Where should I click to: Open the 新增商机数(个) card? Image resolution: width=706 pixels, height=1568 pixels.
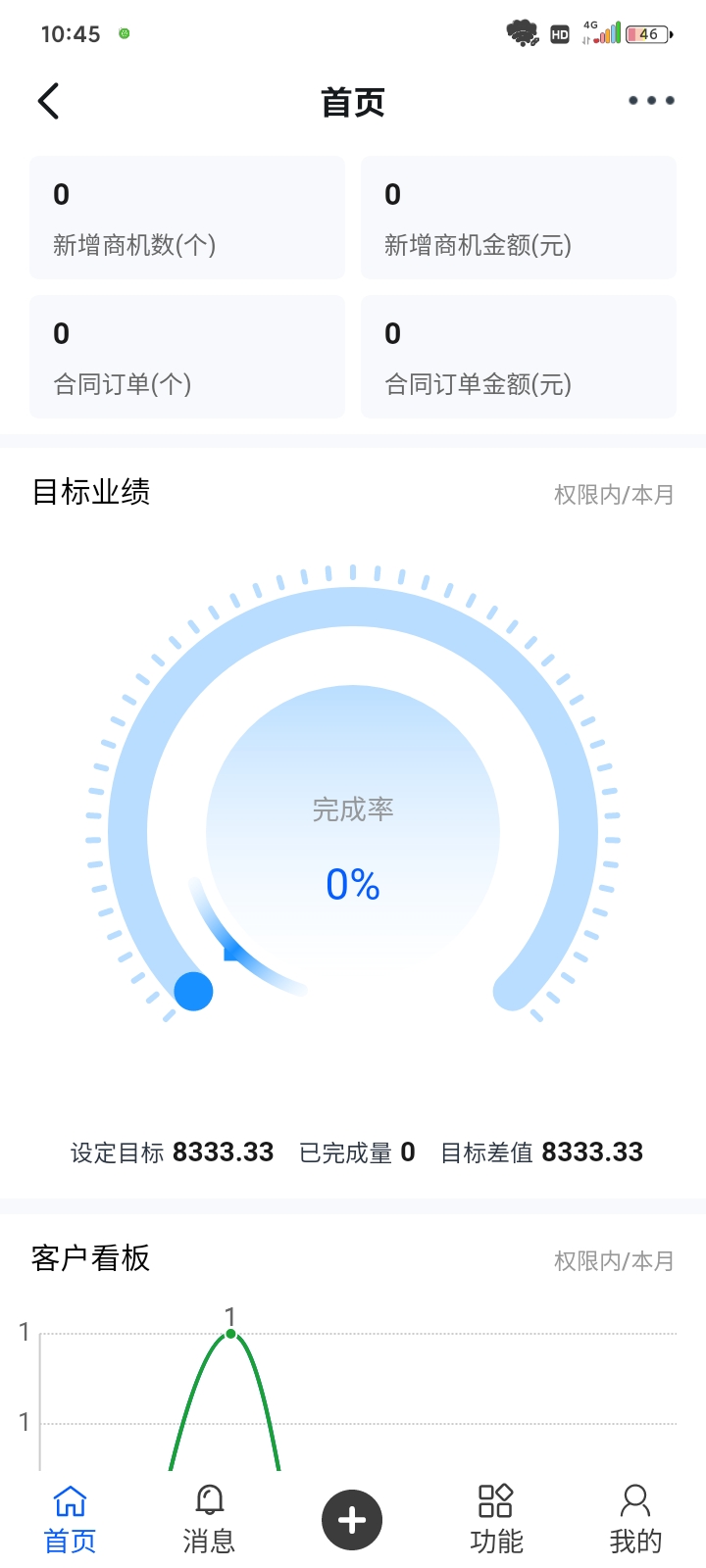point(187,218)
